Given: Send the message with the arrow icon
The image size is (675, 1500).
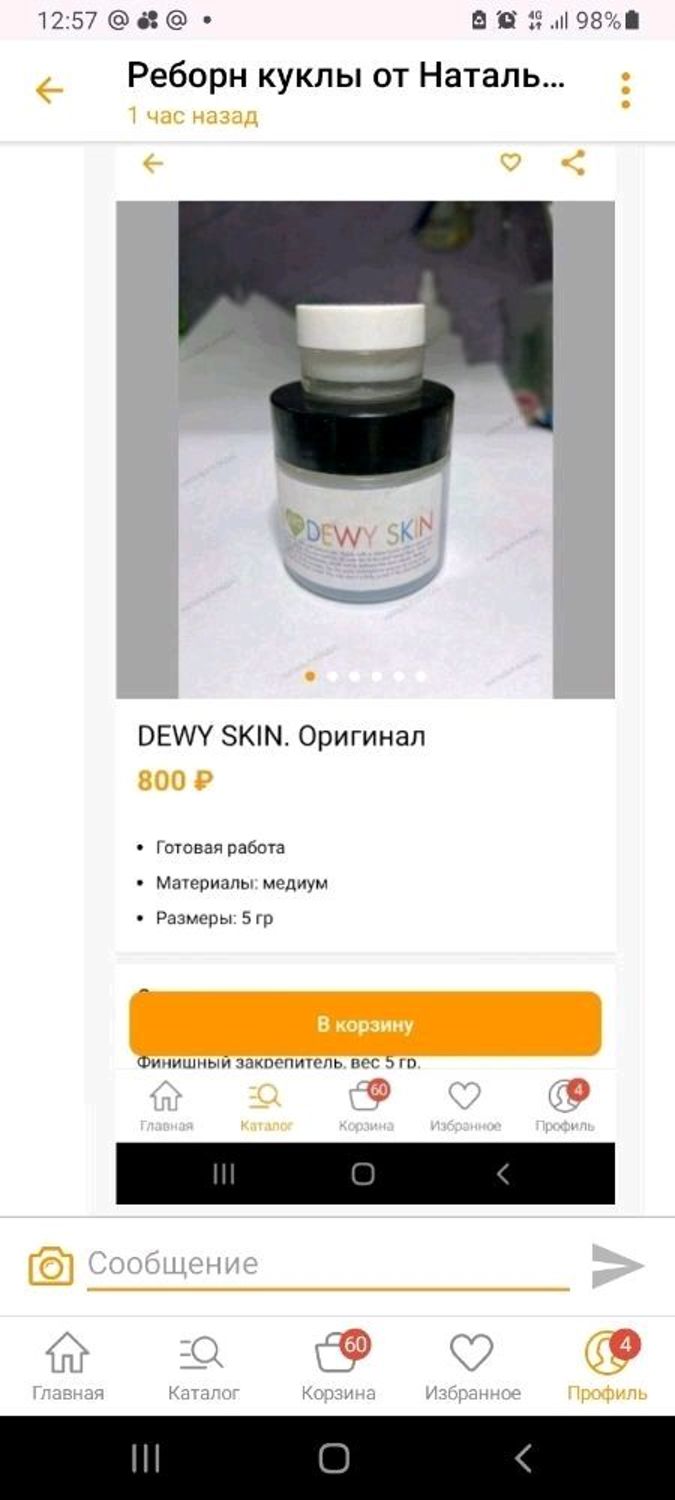Looking at the screenshot, I should (x=616, y=1266).
